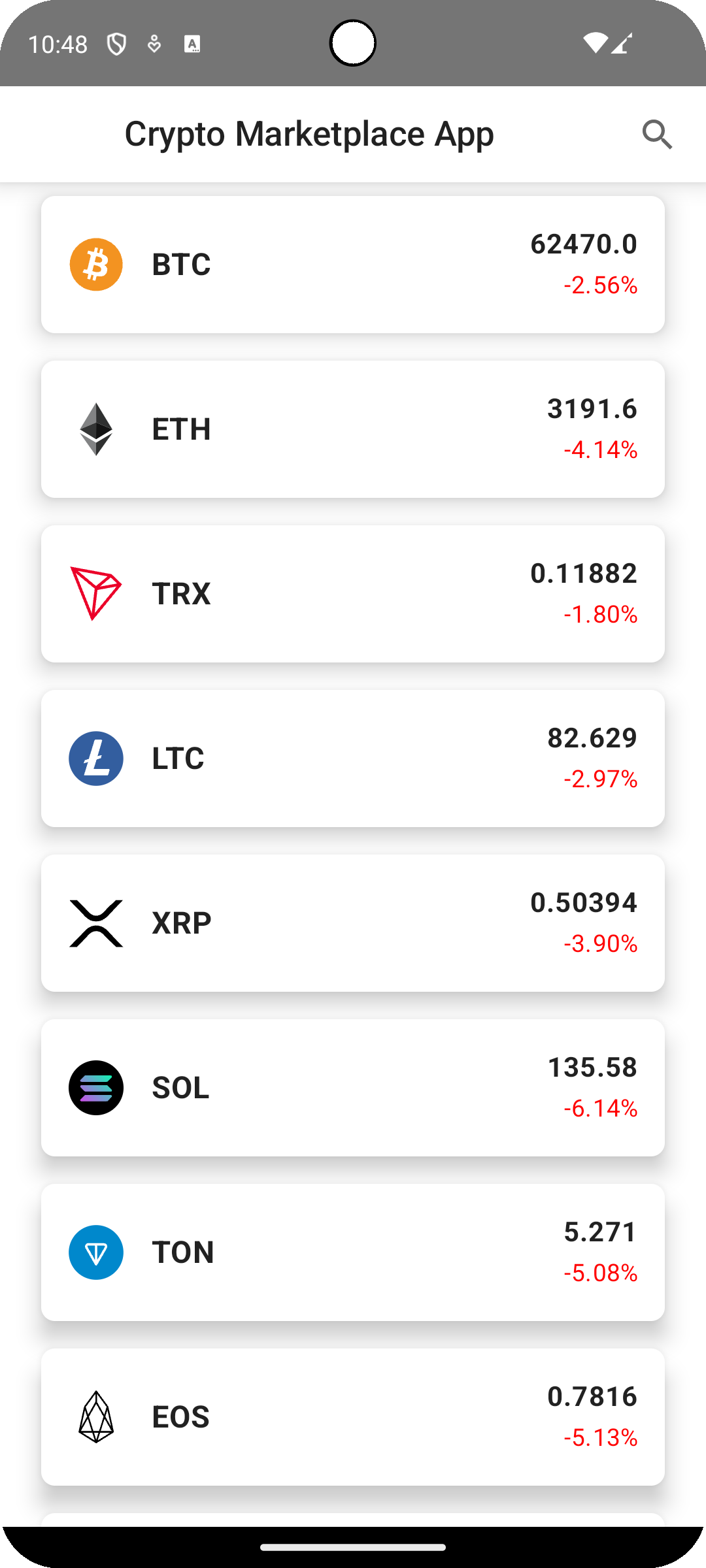Show XRP price details
The image size is (706, 1568).
pyautogui.click(x=353, y=923)
